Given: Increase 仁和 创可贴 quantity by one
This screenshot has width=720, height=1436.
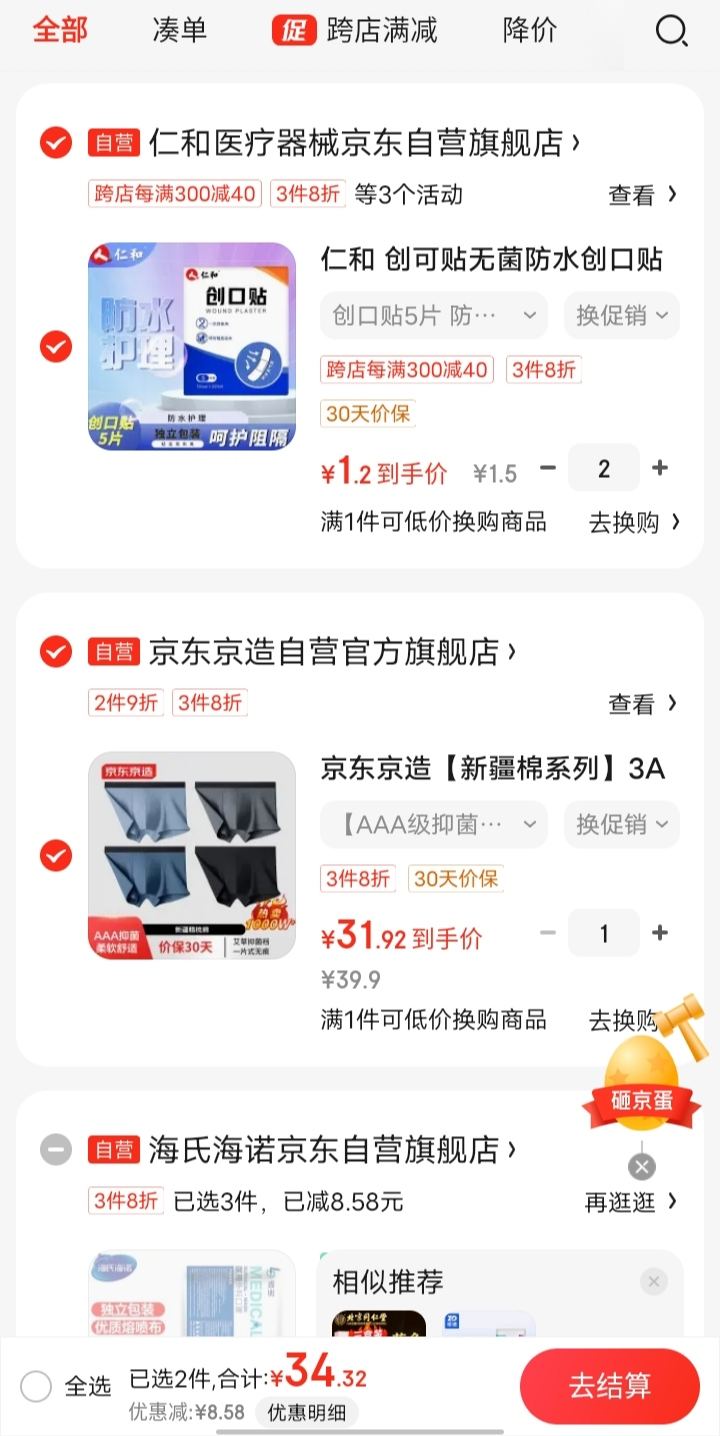Looking at the screenshot, I should pyautogui.click(x=660, y=468).
